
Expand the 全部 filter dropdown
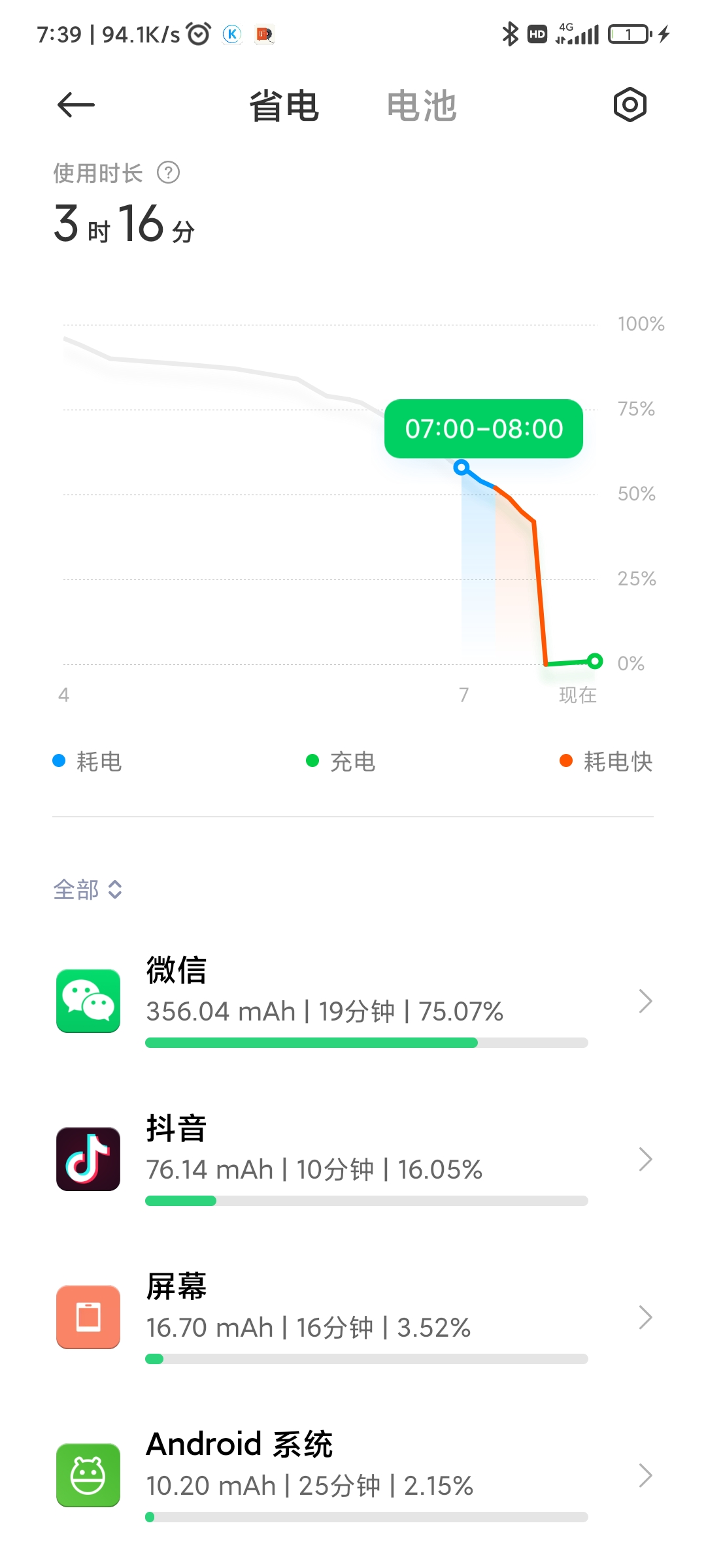88,889
